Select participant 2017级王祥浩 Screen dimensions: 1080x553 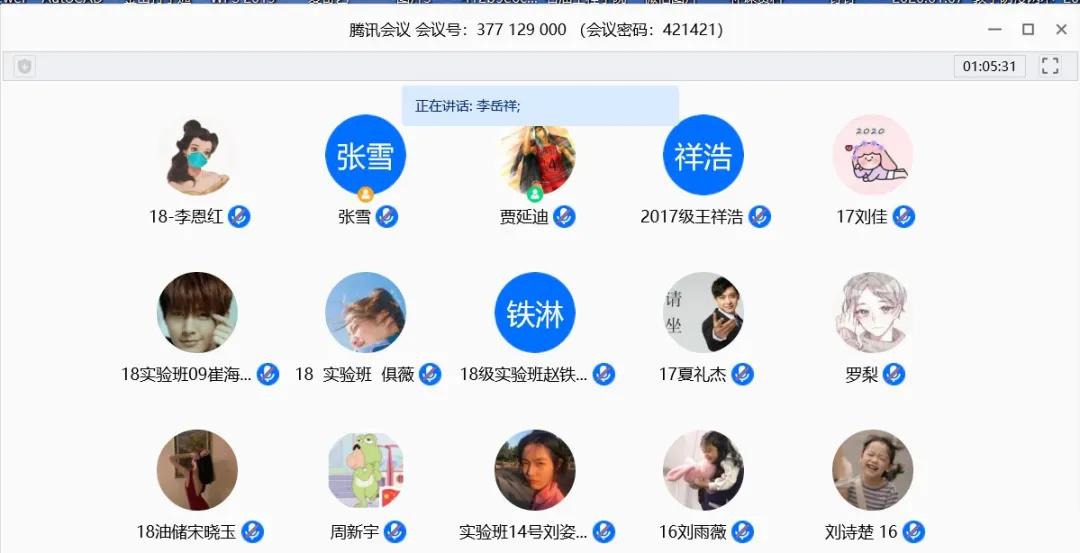[703, 156]
